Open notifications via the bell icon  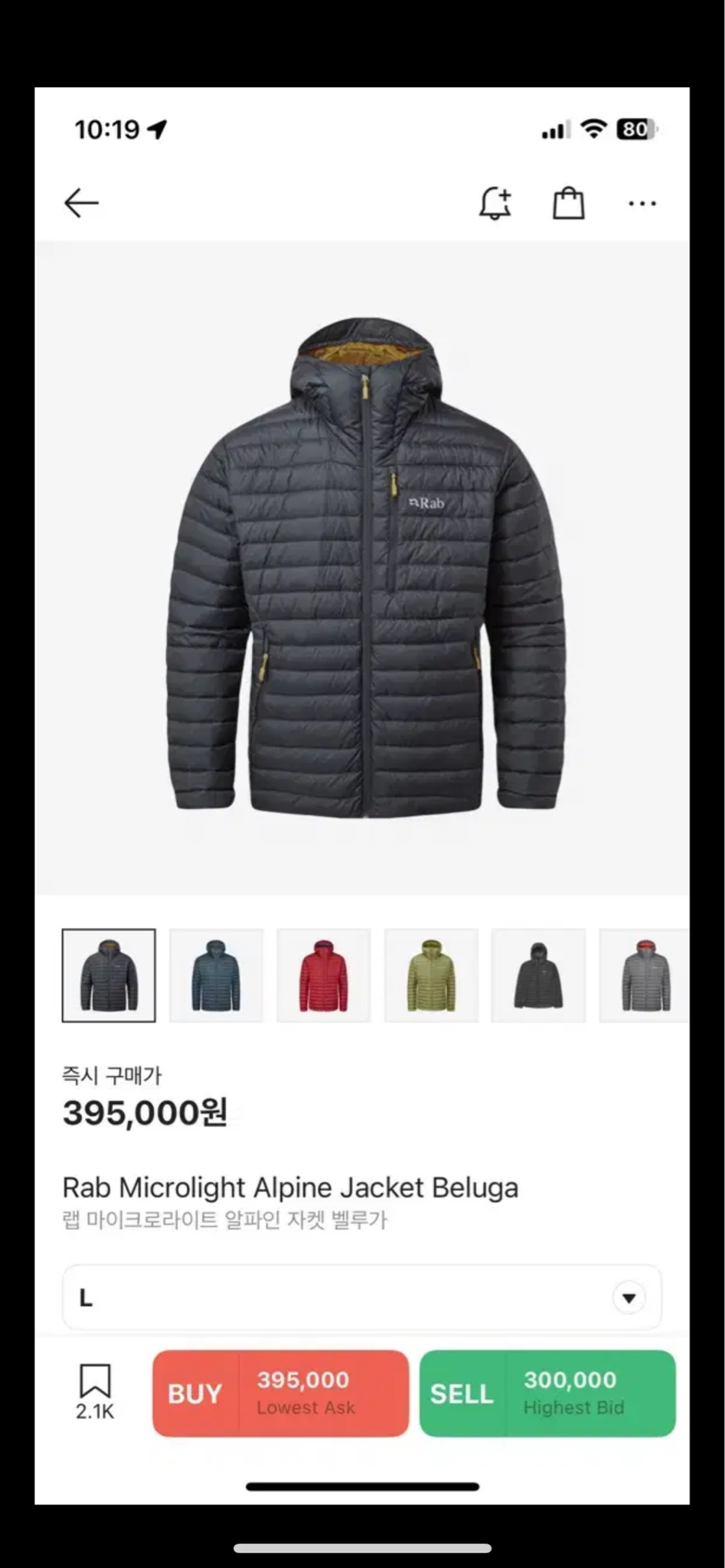coord(494,202)
